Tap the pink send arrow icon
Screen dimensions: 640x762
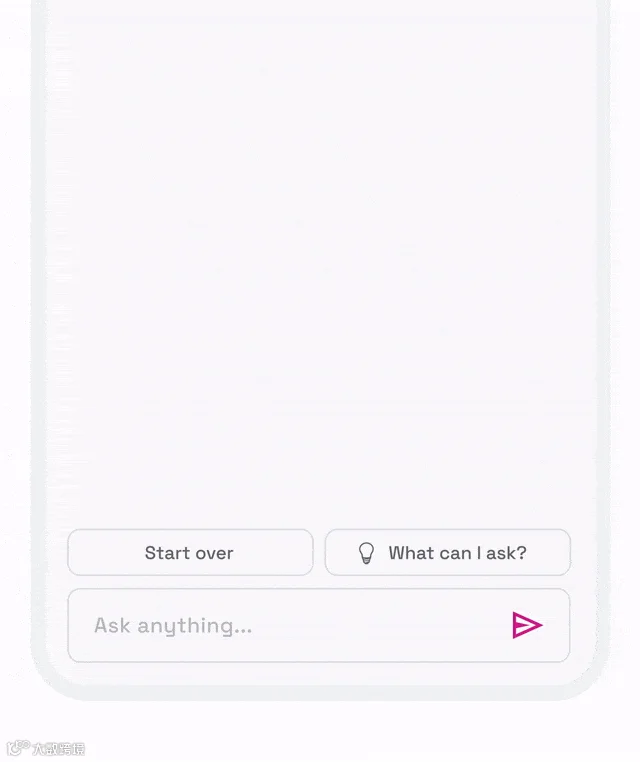pos(527,625)
